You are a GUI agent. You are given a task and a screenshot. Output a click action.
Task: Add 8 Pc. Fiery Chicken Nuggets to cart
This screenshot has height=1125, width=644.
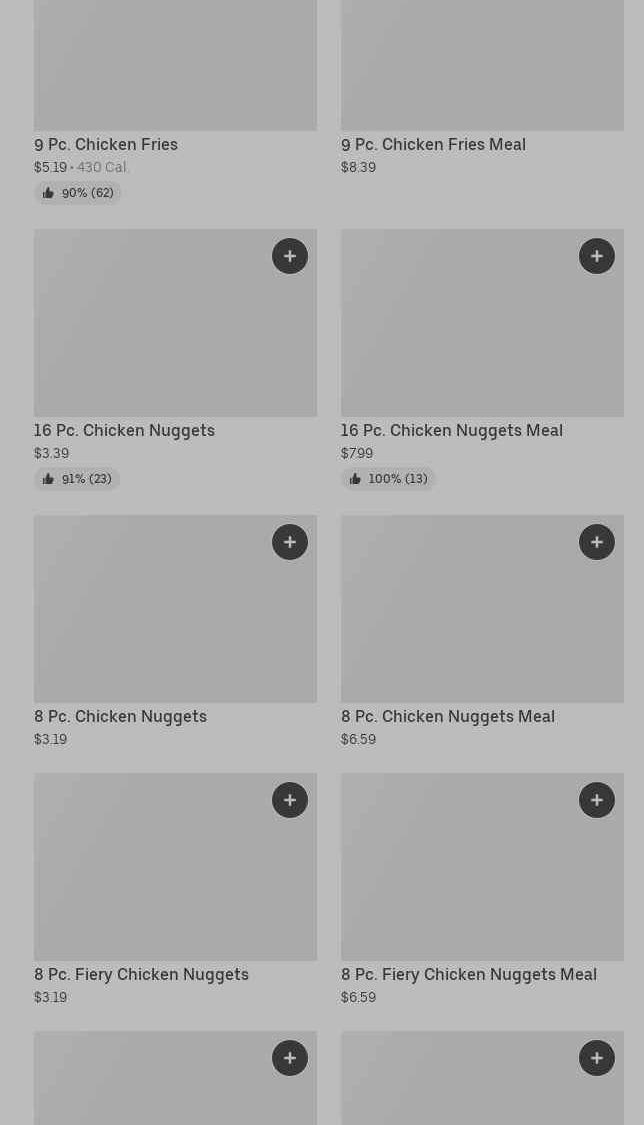290,800
